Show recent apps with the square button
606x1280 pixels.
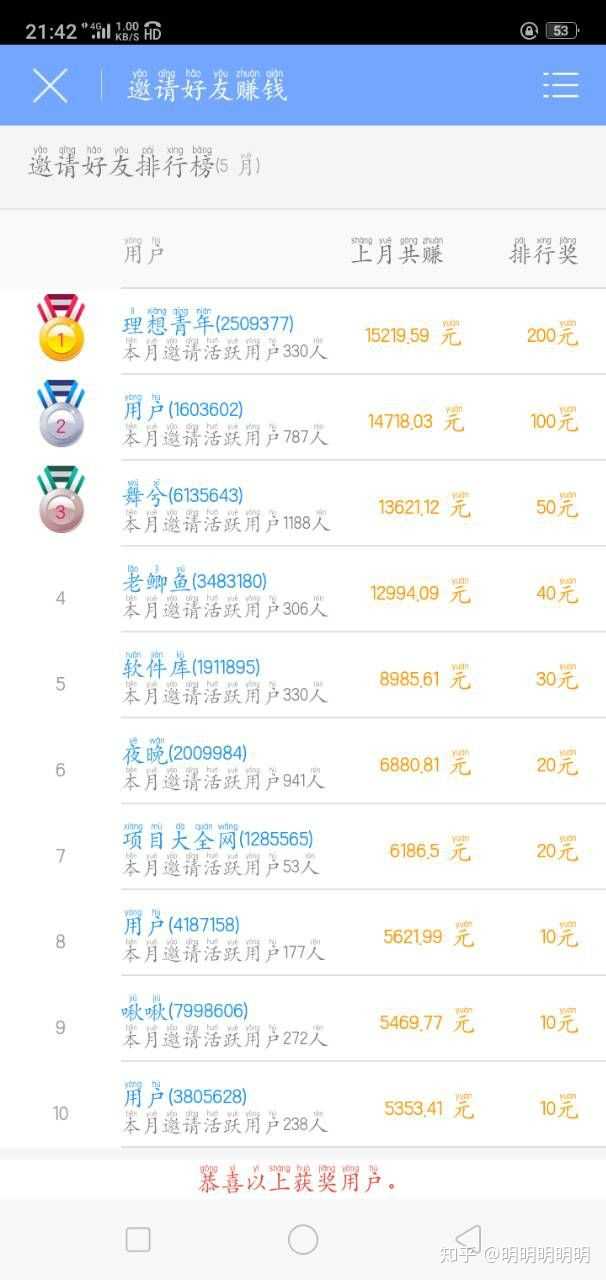(x=138, y=1240)
